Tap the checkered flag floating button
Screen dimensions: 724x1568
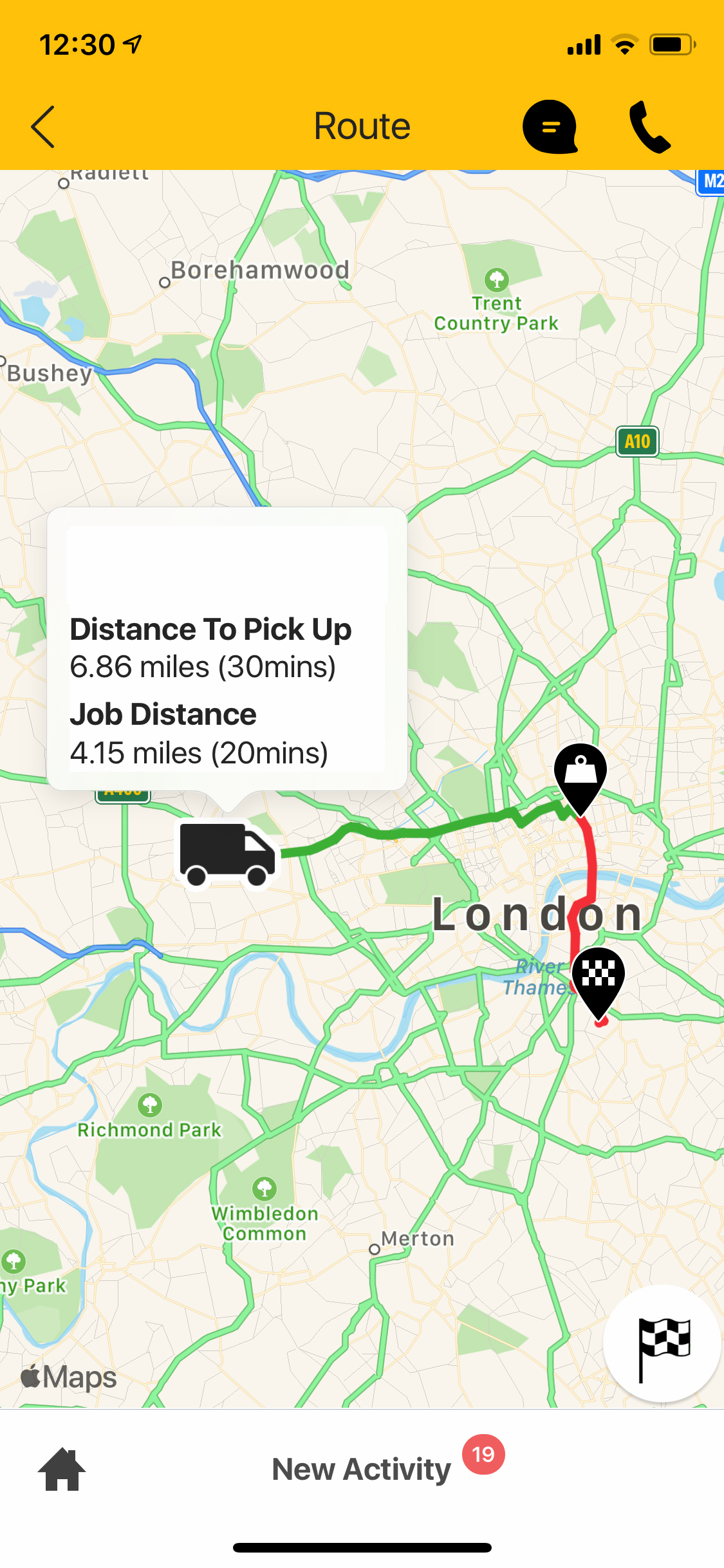(662, 1343)
